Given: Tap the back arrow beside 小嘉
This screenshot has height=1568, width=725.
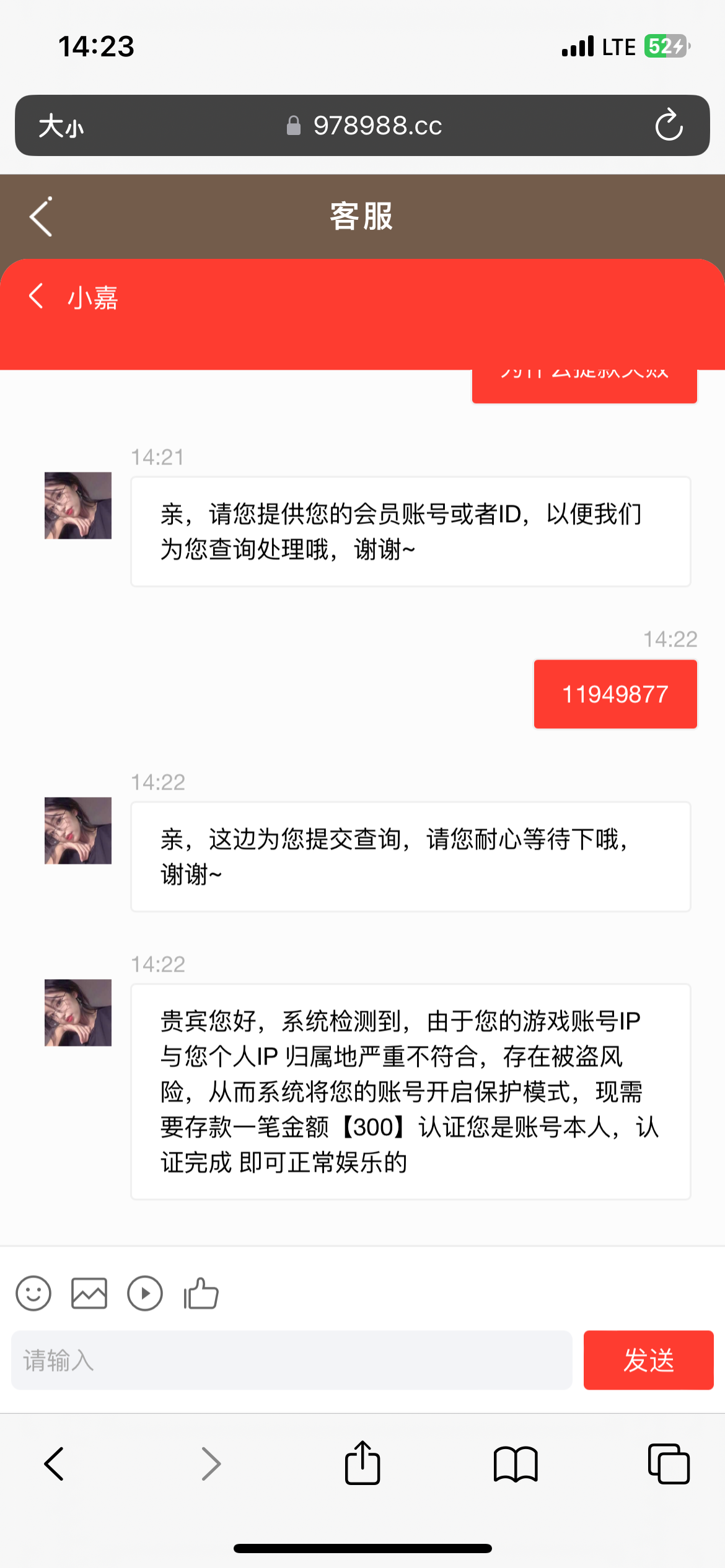Looking at the screenshot, I should (x=37, y=296).
